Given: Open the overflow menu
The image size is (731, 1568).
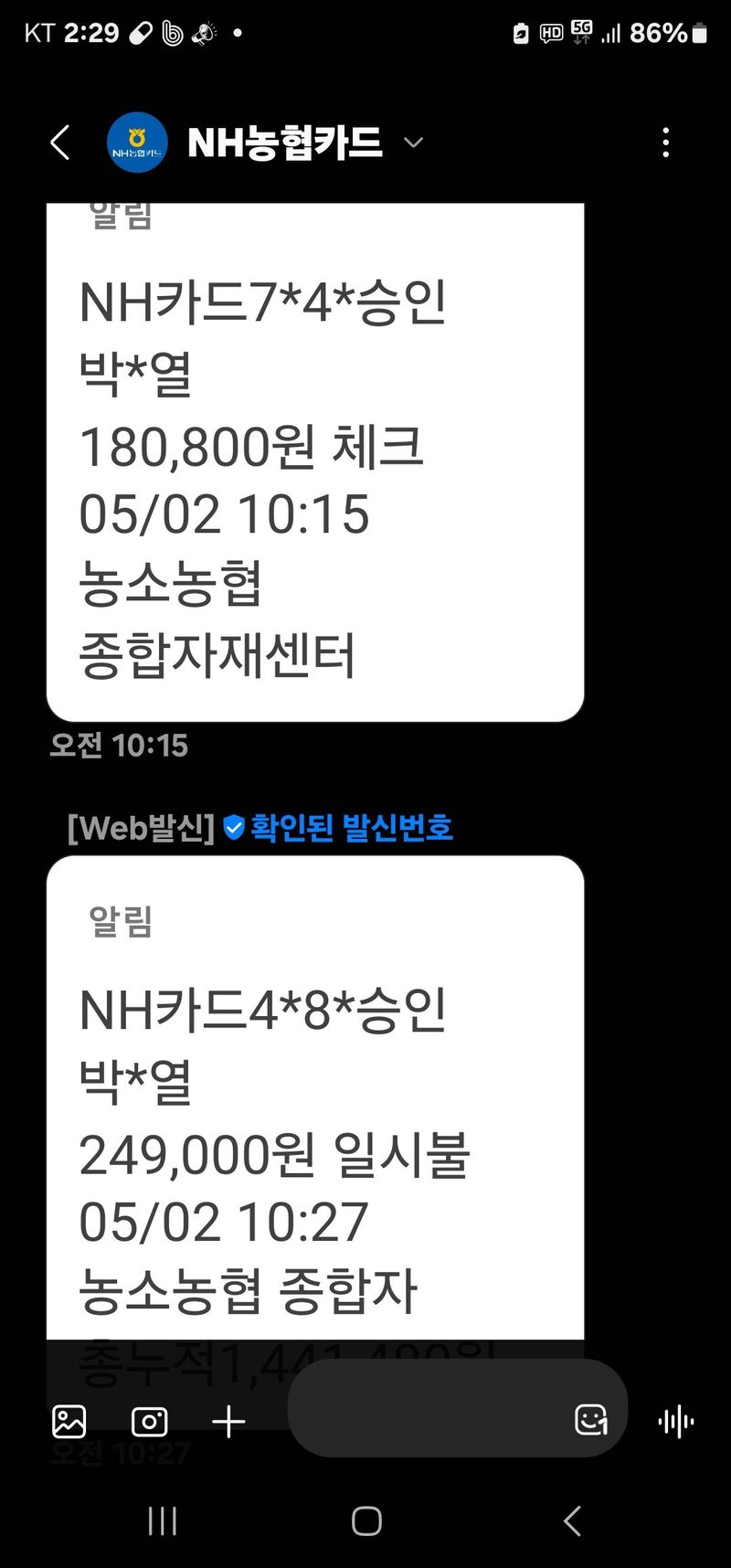Looking at the screenshot, I should coord(665,143).
